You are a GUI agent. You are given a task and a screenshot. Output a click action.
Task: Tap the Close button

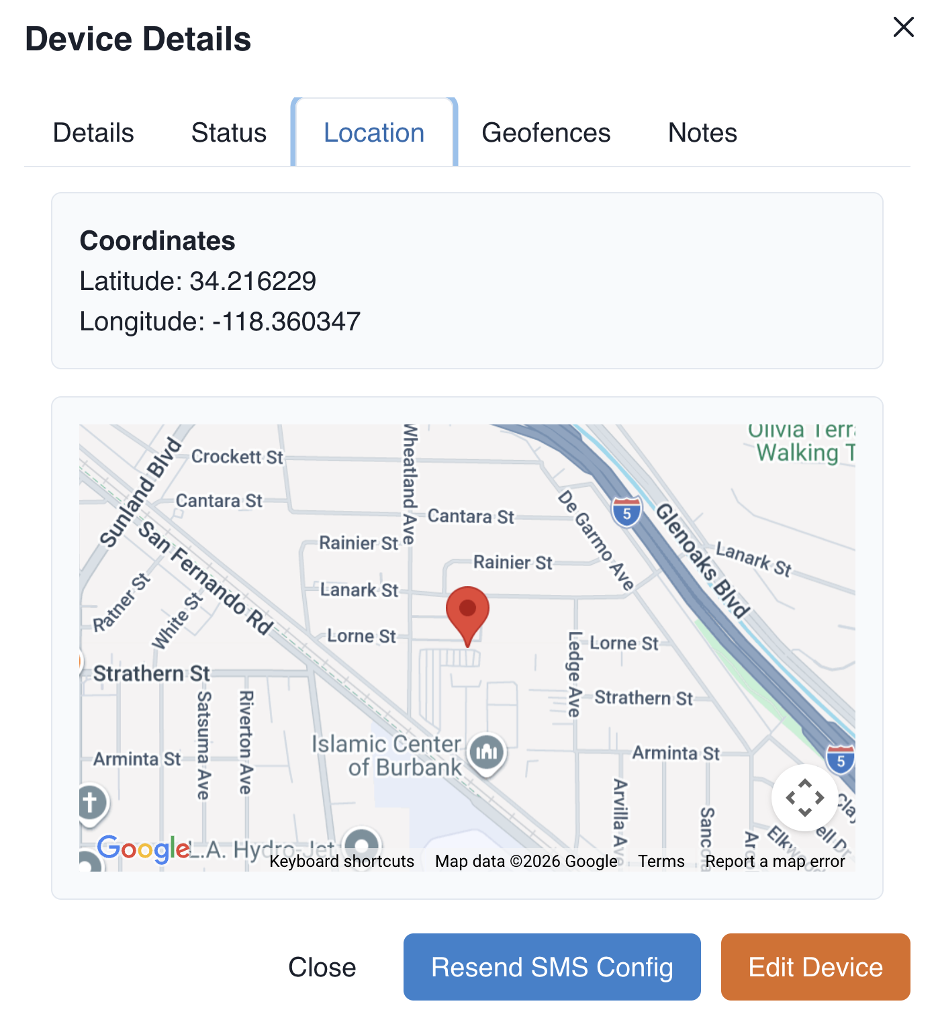322,967
